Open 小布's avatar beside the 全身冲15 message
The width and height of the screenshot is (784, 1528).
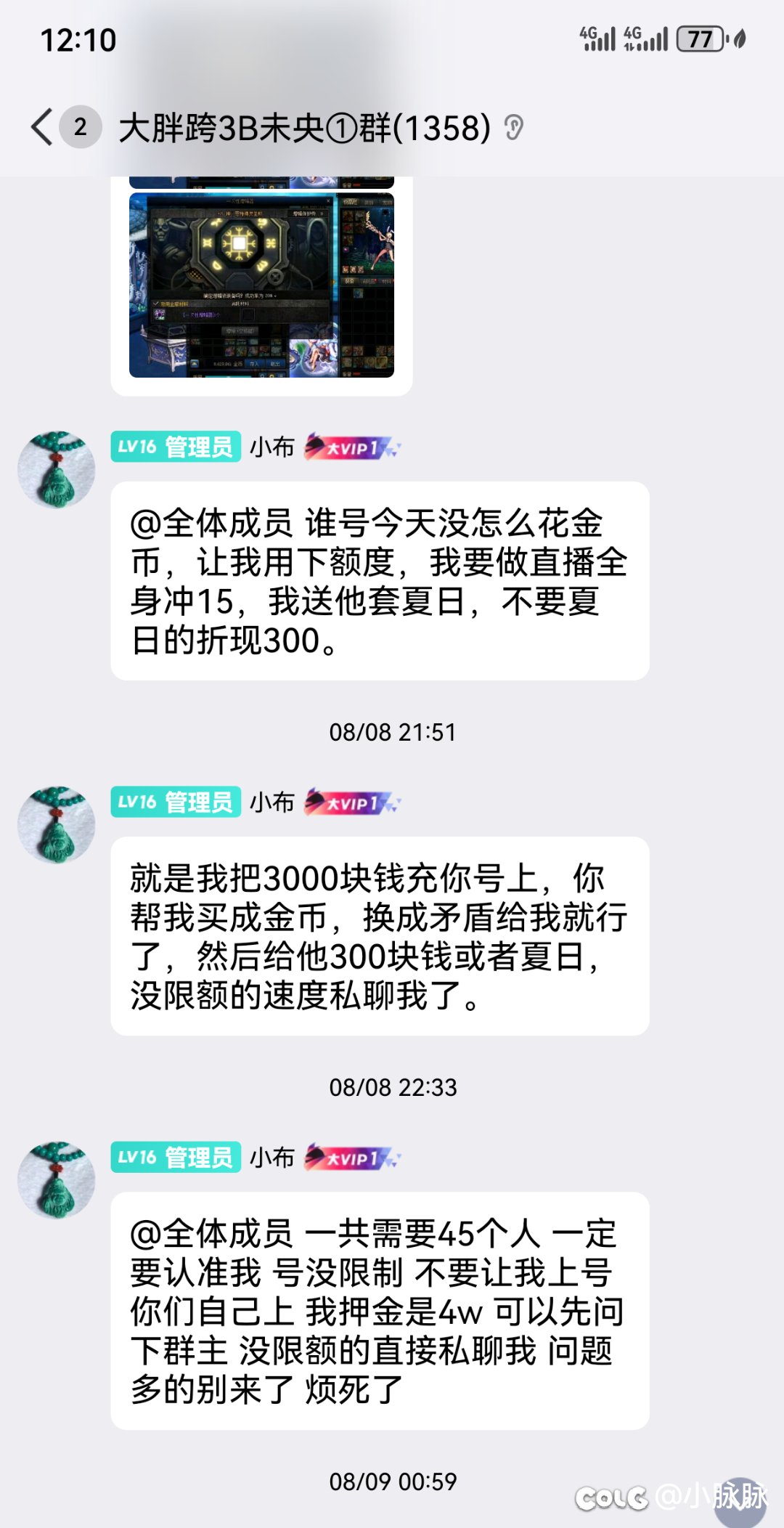coord(57,470)
